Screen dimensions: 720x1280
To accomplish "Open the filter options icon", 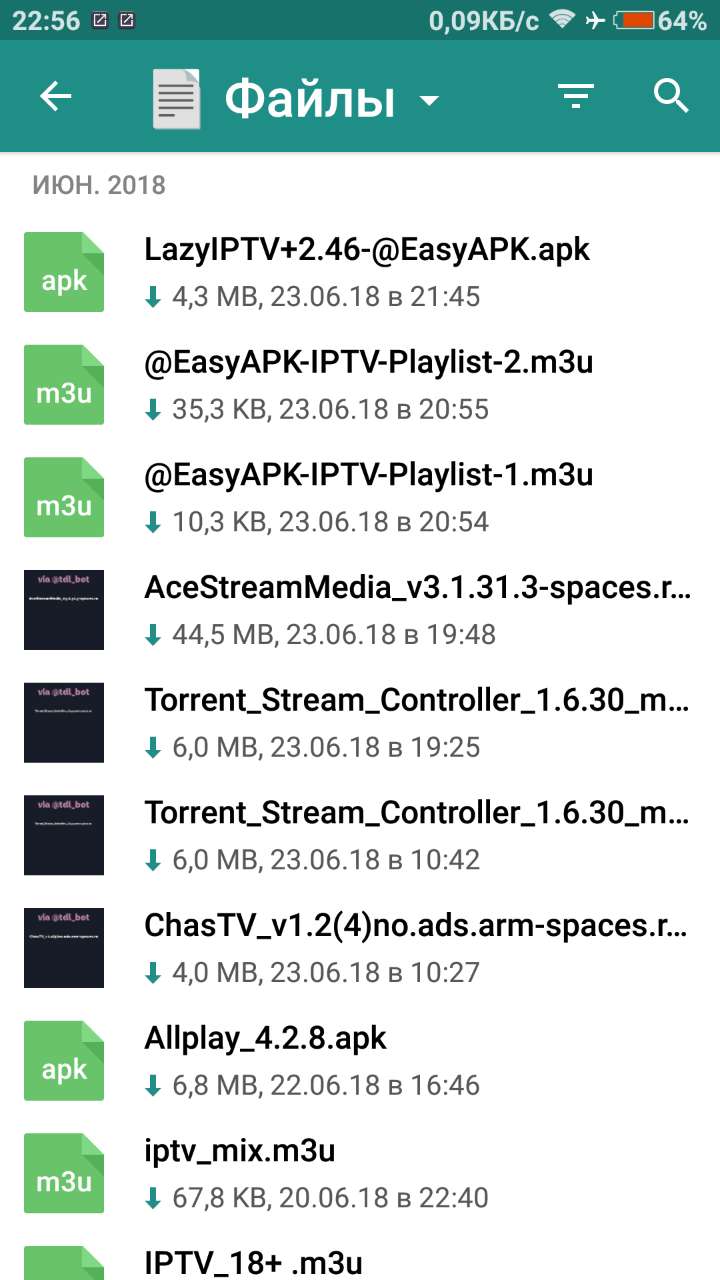I will [576, 97].
